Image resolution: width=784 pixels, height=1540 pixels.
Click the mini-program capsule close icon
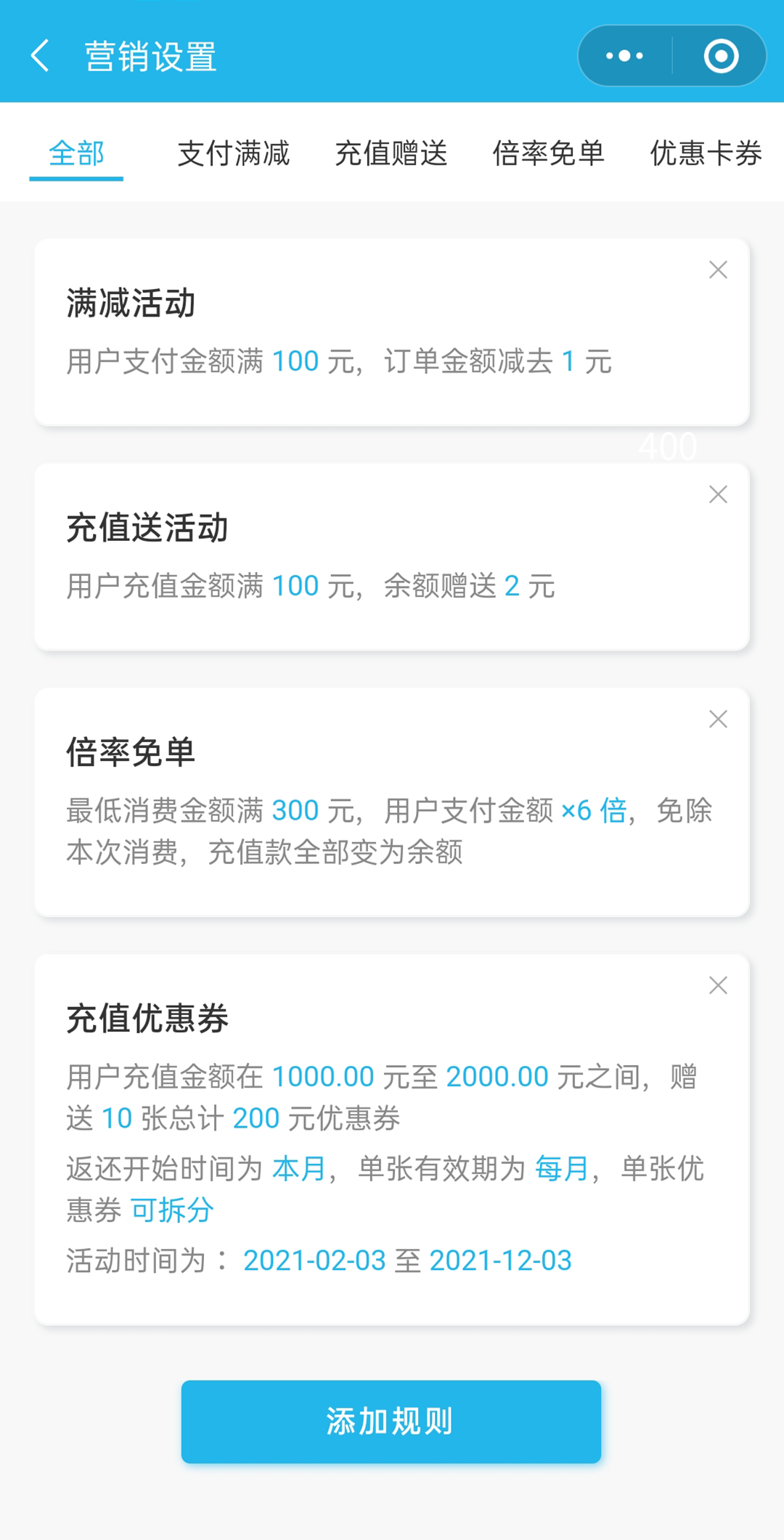click(720, 56)
